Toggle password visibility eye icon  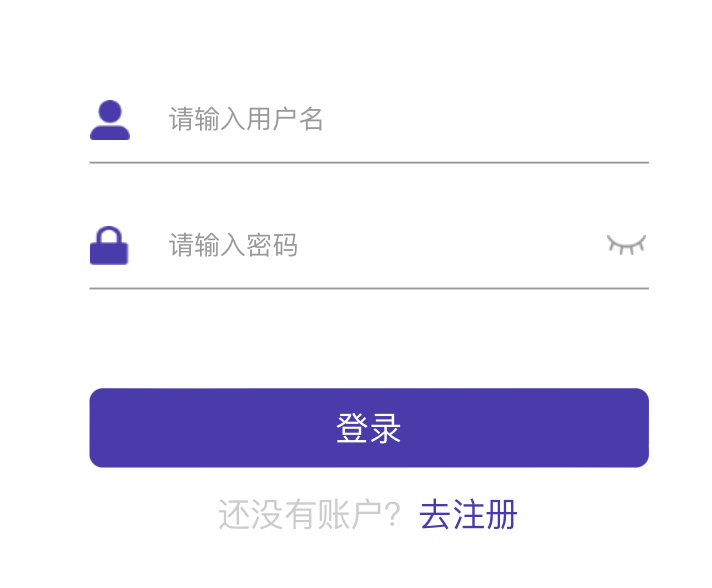point(626,244)
